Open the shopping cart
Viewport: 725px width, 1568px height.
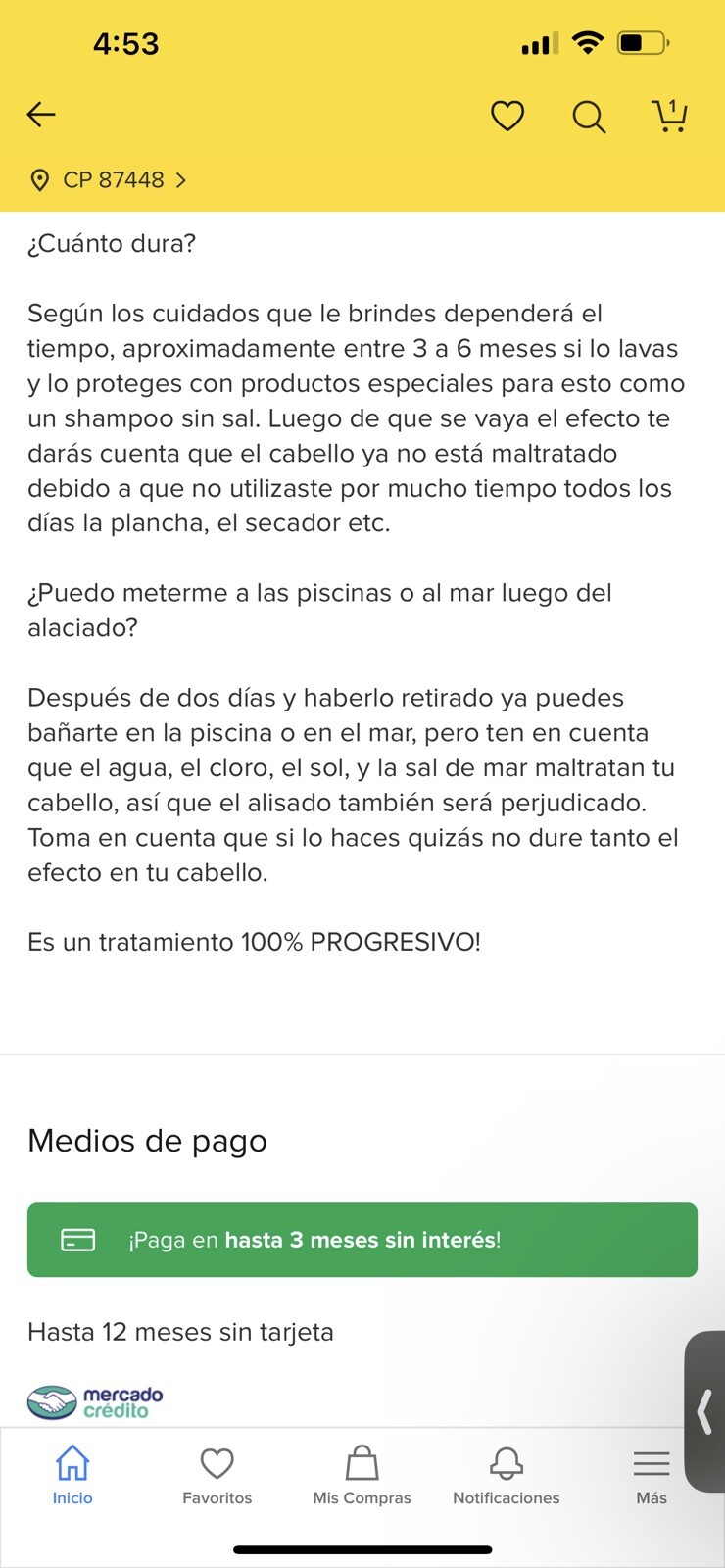(x=670, y=116)
